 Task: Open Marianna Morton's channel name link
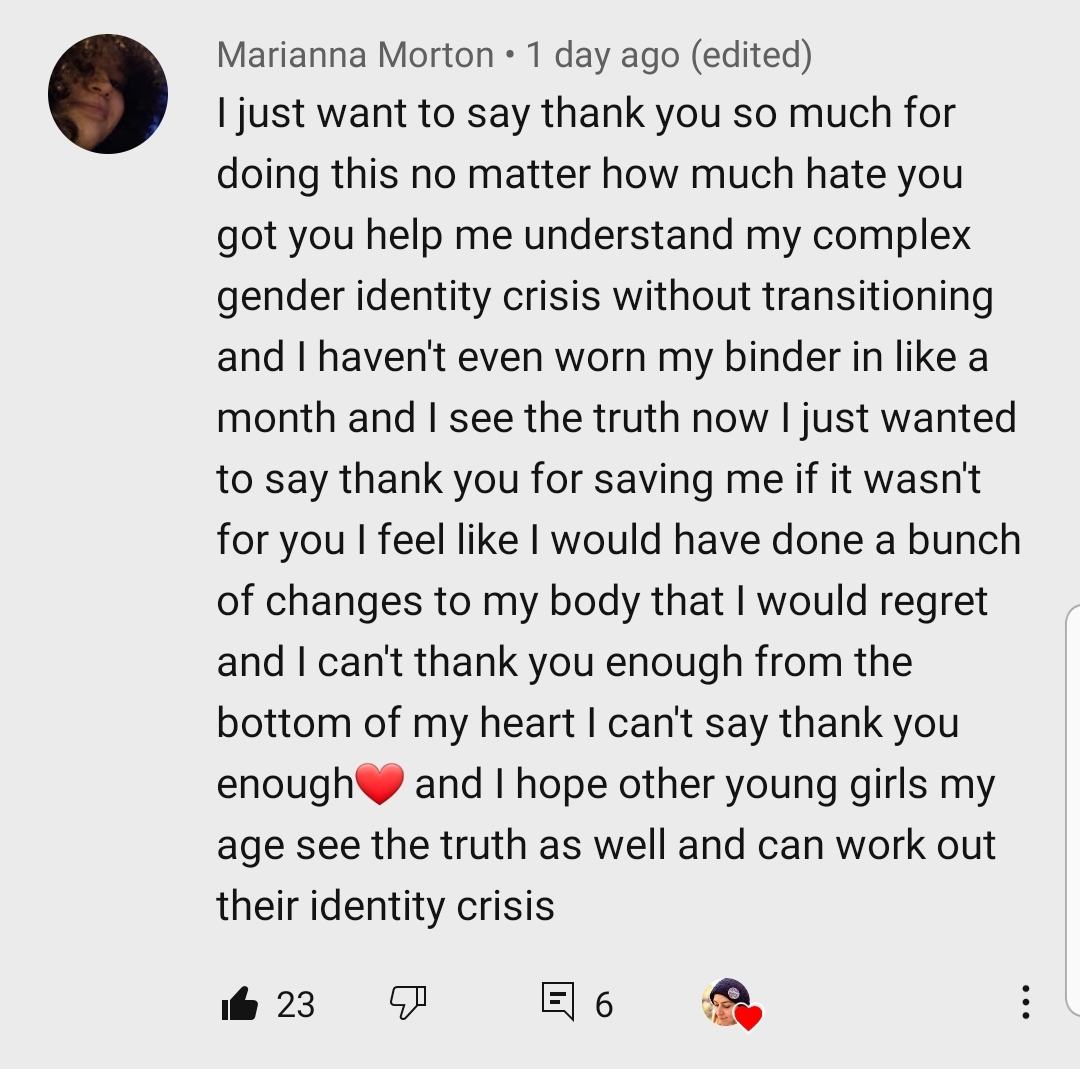point(355,55)
